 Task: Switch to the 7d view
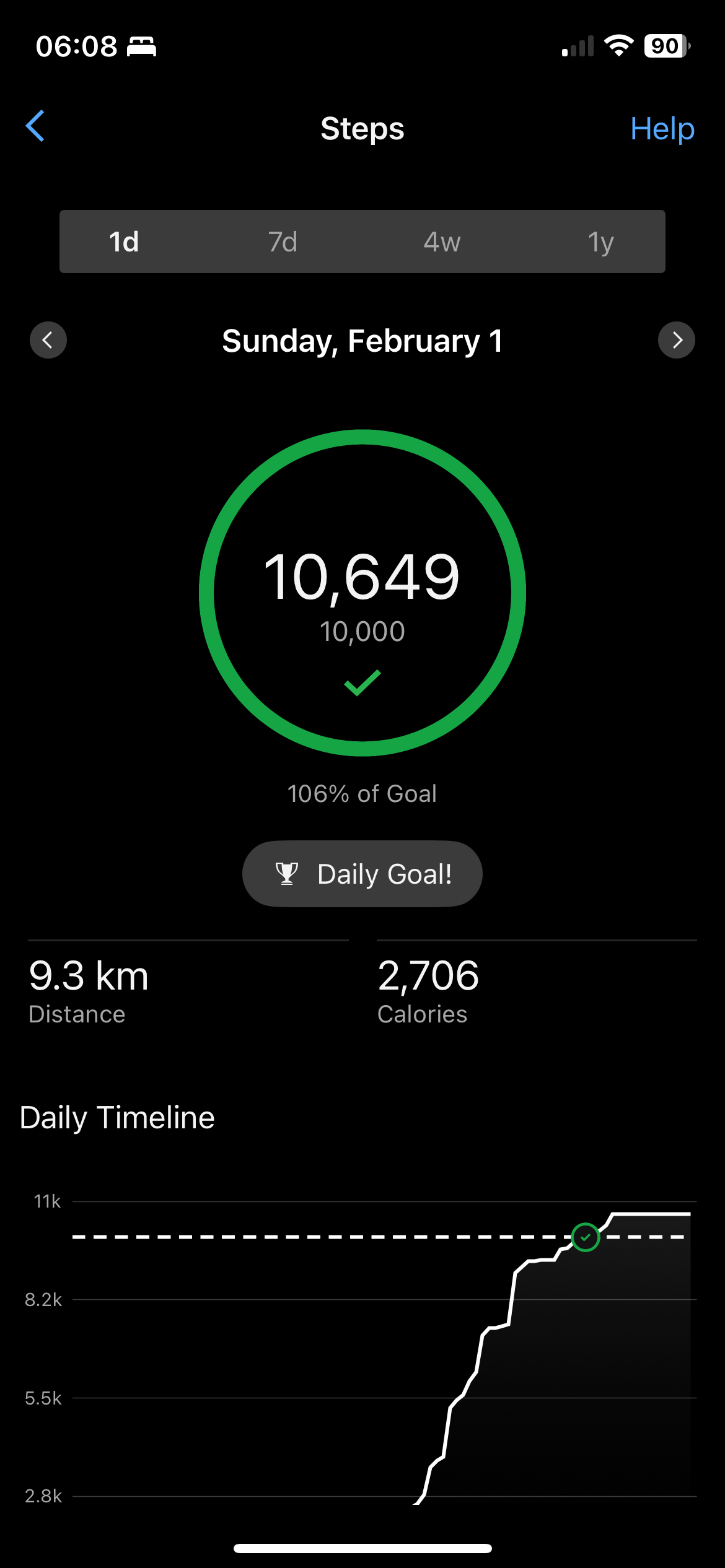tap(283, 242)
